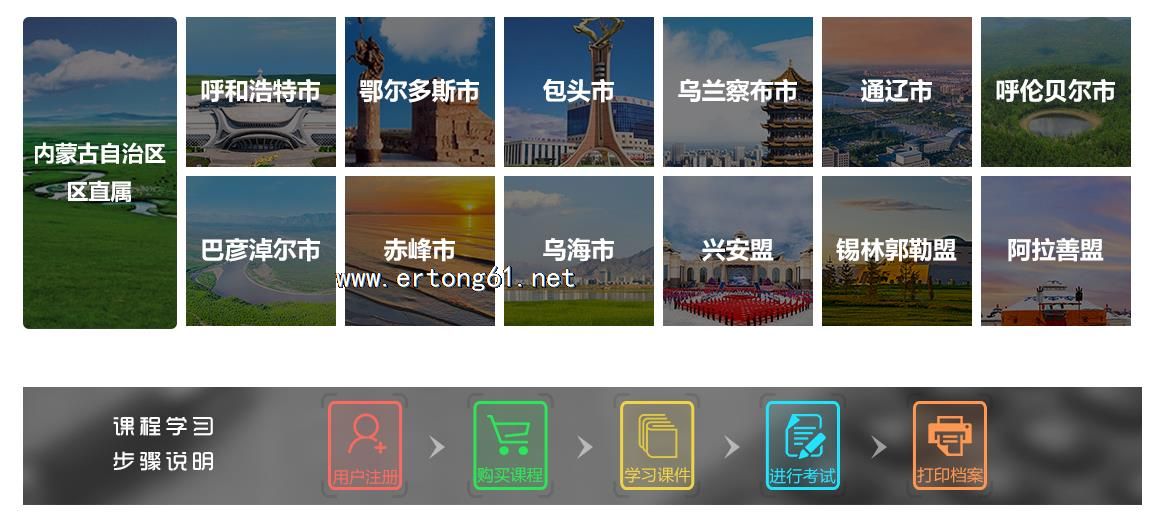The image size is (1152, 522).
Task: Open the 内蒙古自治区区直属 tile
Action: click(99, 172)
